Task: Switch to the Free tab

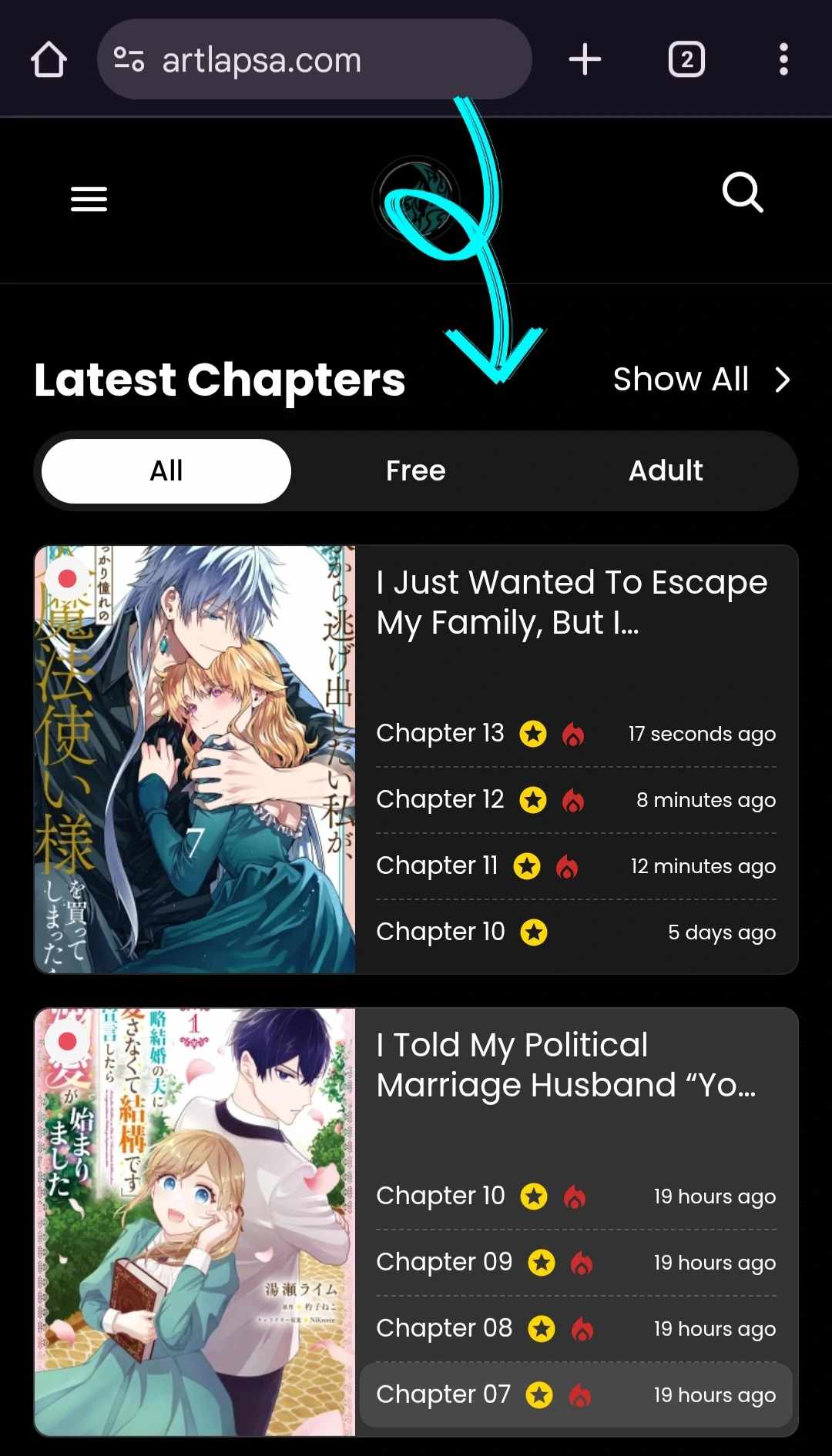Action: [x=416, y=470]
